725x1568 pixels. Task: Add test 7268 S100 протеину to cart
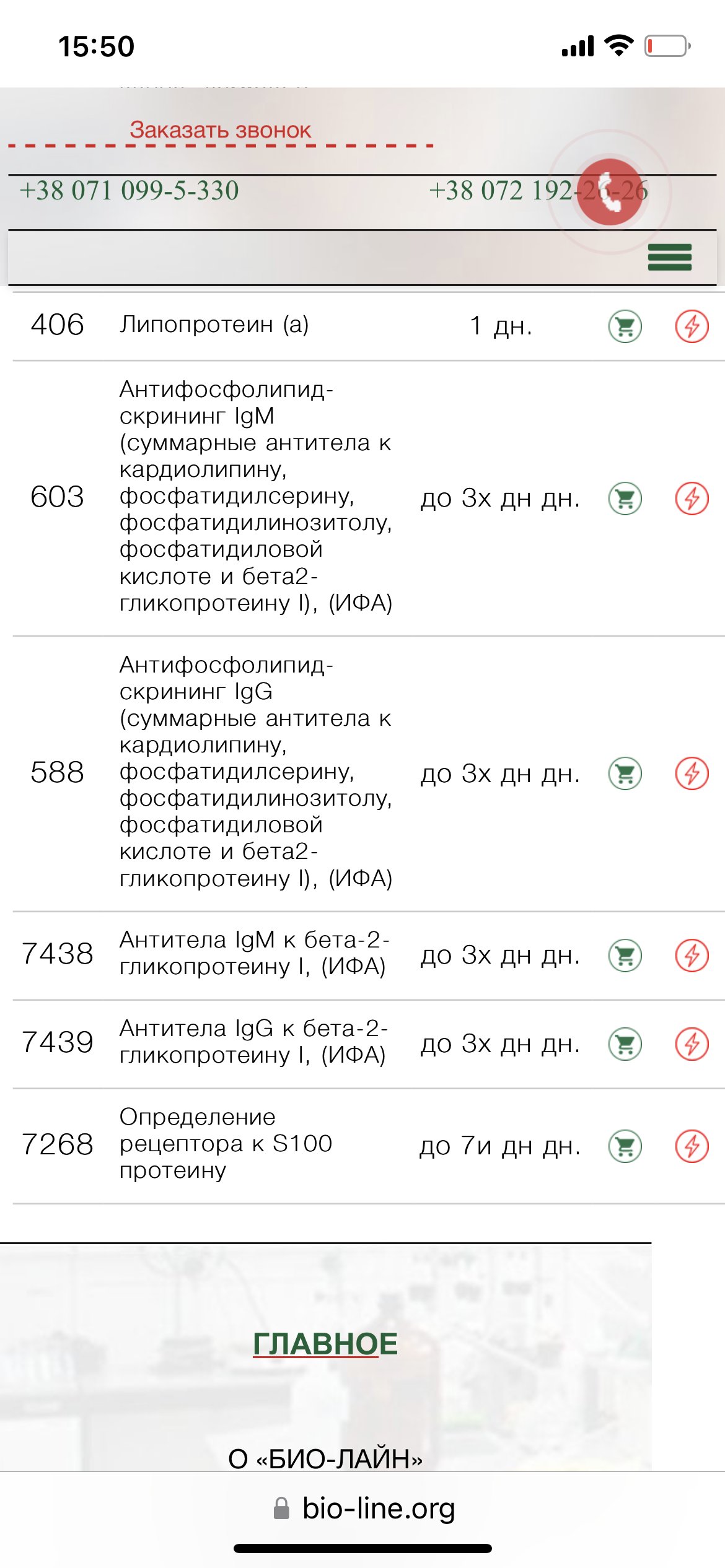[625, 1146]
